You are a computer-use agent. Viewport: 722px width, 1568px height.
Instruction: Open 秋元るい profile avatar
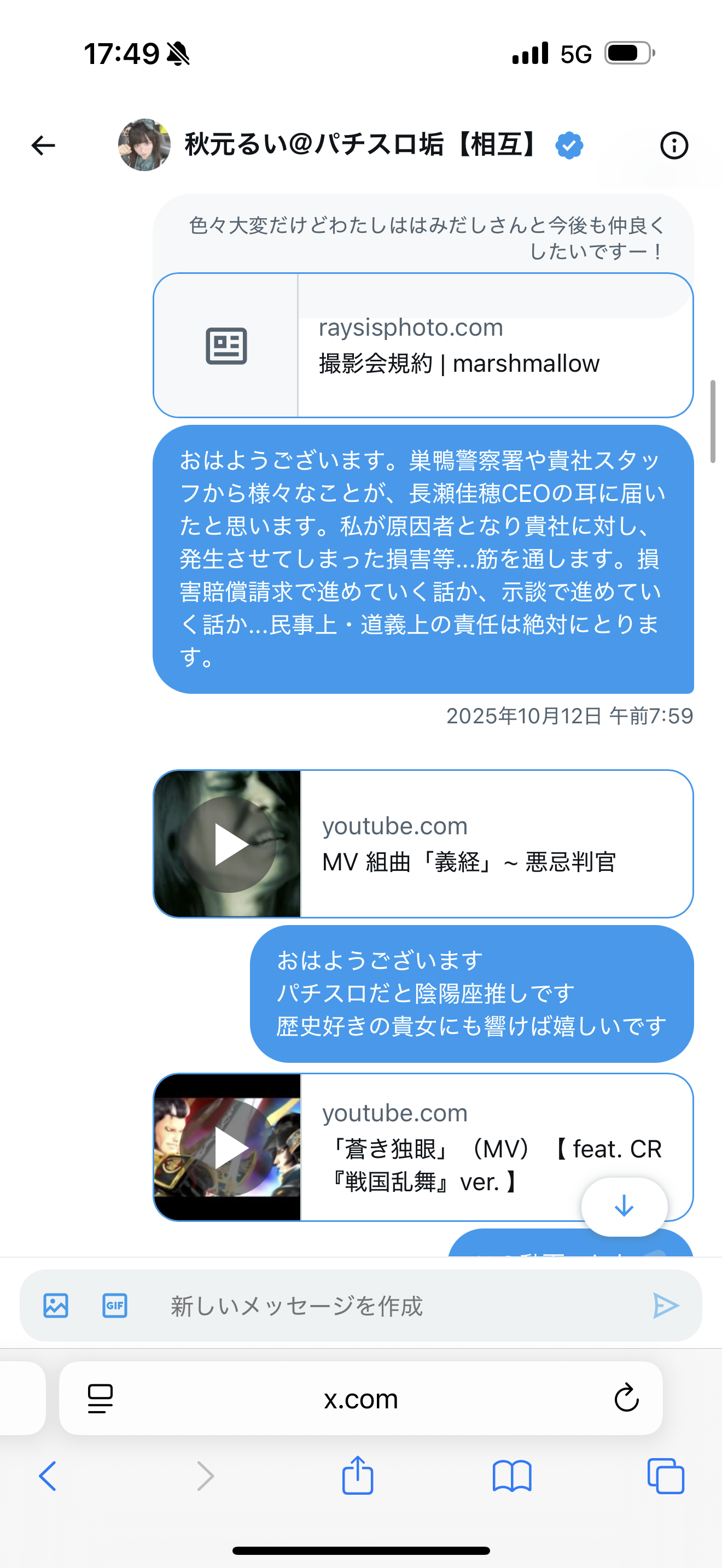[144, 145]
